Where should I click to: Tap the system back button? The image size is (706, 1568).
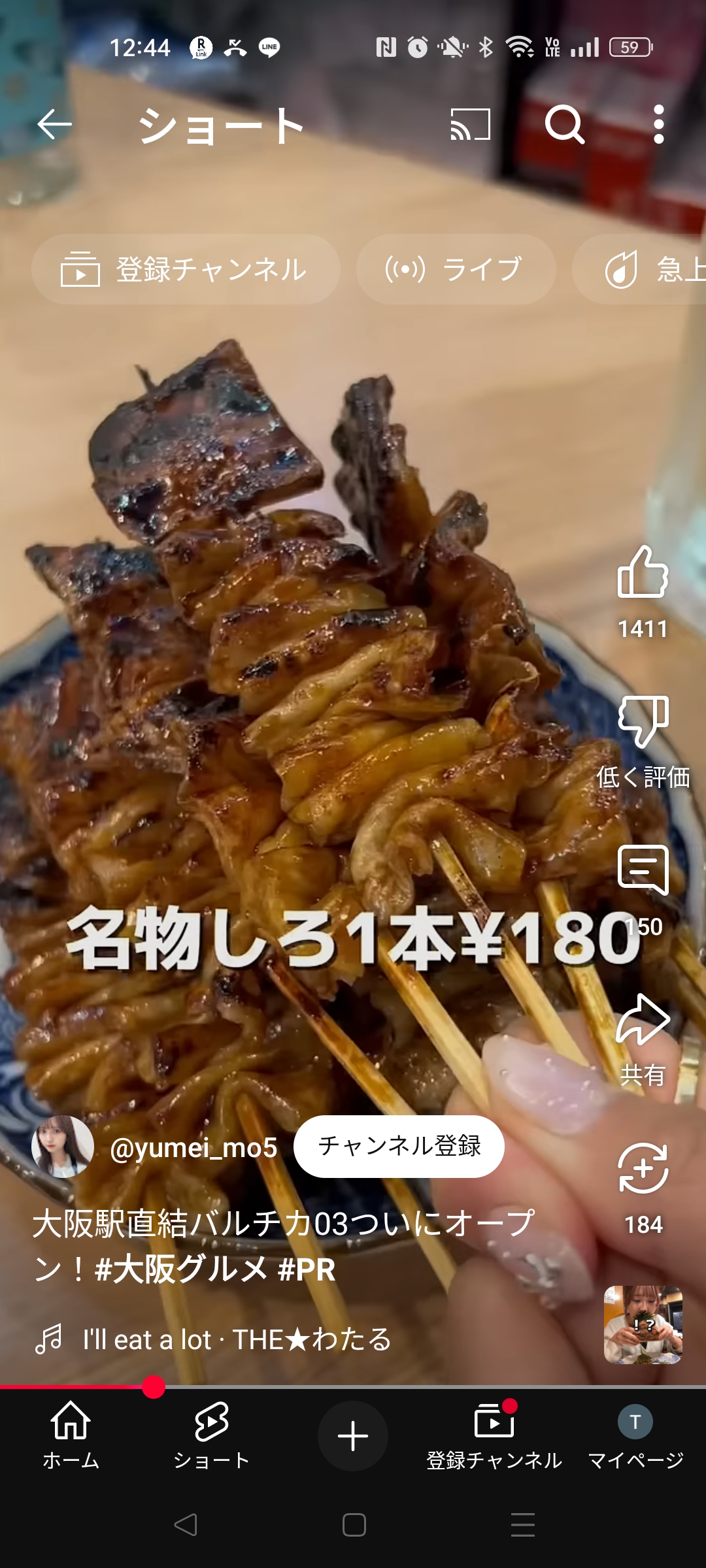[x=186, y=1525]
